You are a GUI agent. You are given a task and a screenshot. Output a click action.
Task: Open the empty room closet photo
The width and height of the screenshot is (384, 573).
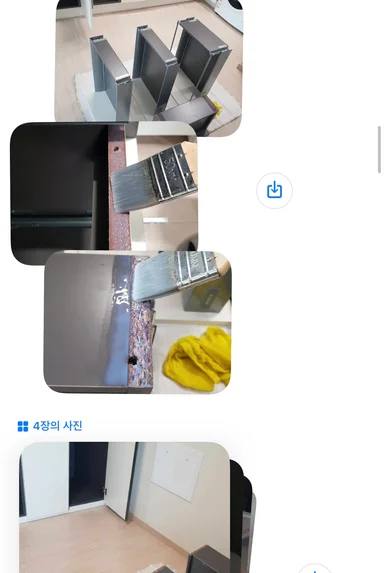tap(125, 508)
